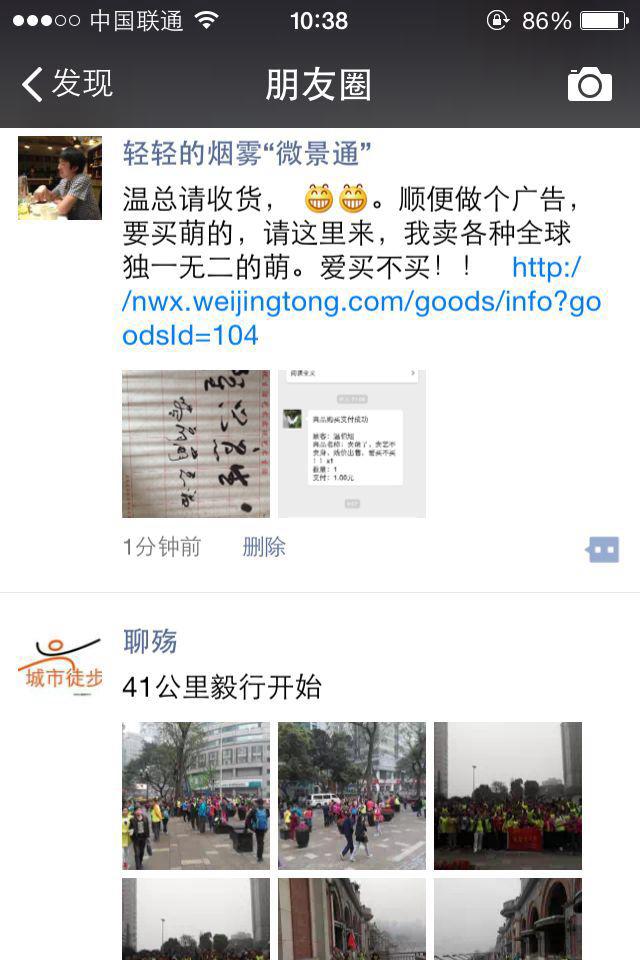This screenshot has height=960, width=640.
Task: Go back to 发现 page
Action: pos(67,84)
